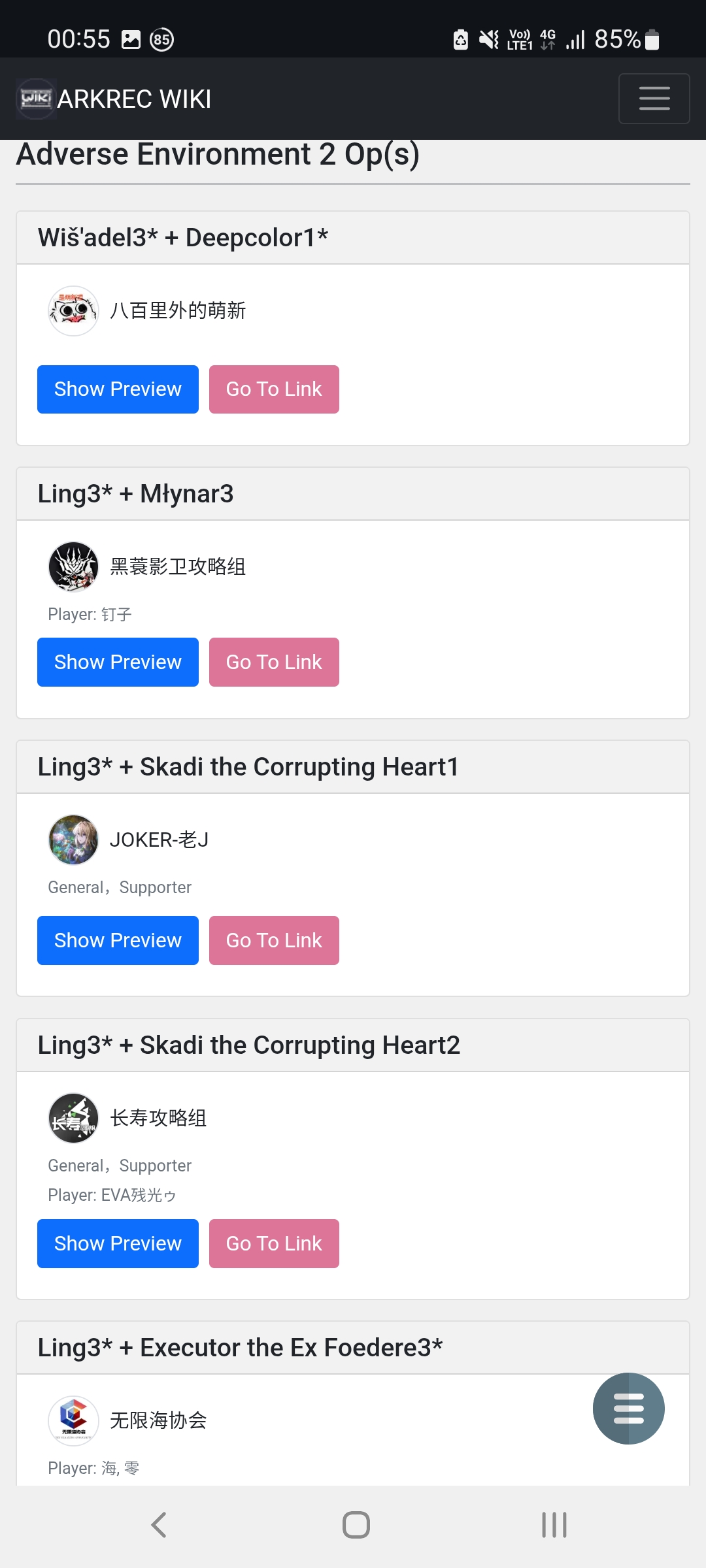Go to link for 长寿攻略组's clear

click(274, 1244)
